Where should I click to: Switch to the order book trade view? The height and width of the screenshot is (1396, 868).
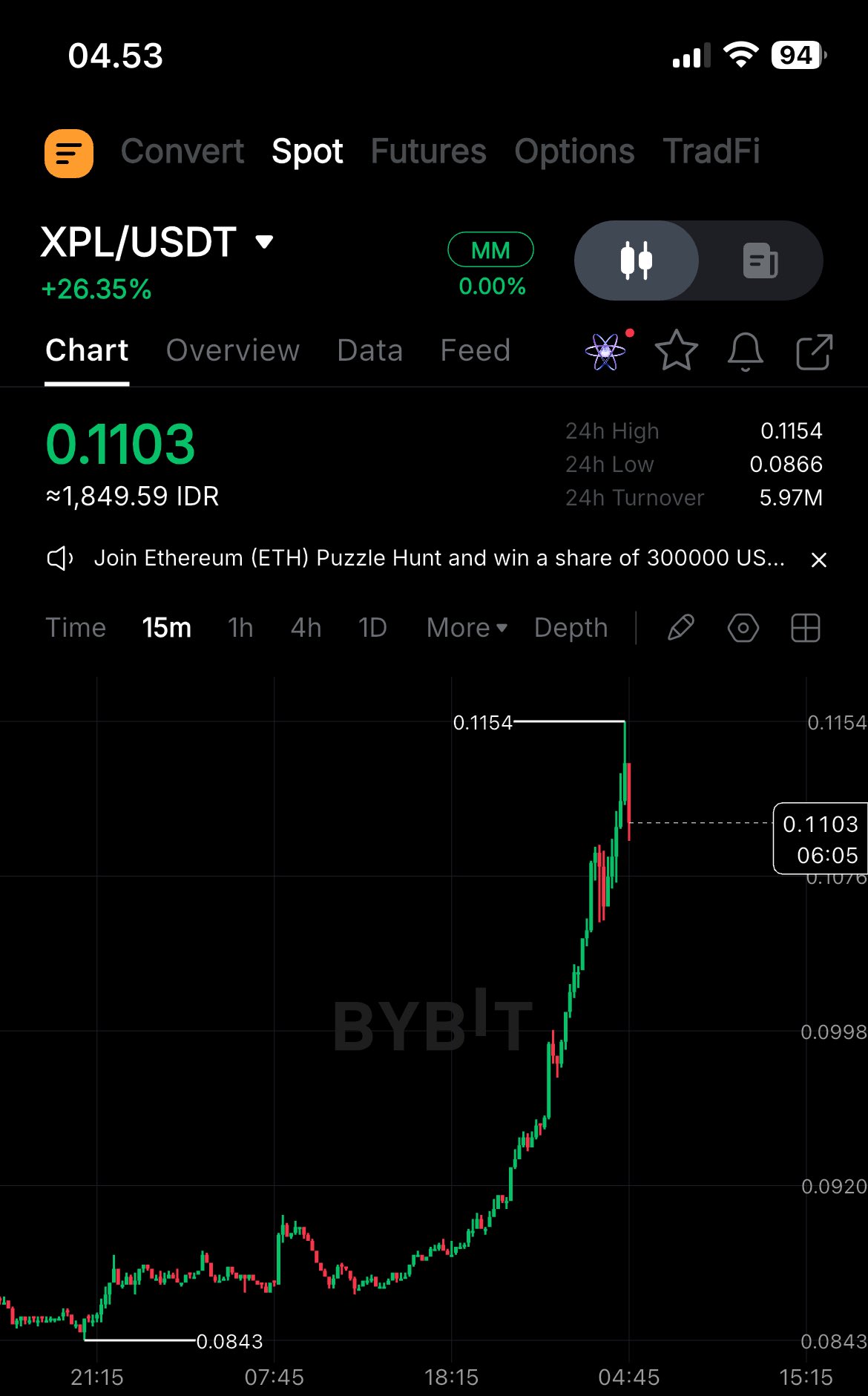coord(760,260)
